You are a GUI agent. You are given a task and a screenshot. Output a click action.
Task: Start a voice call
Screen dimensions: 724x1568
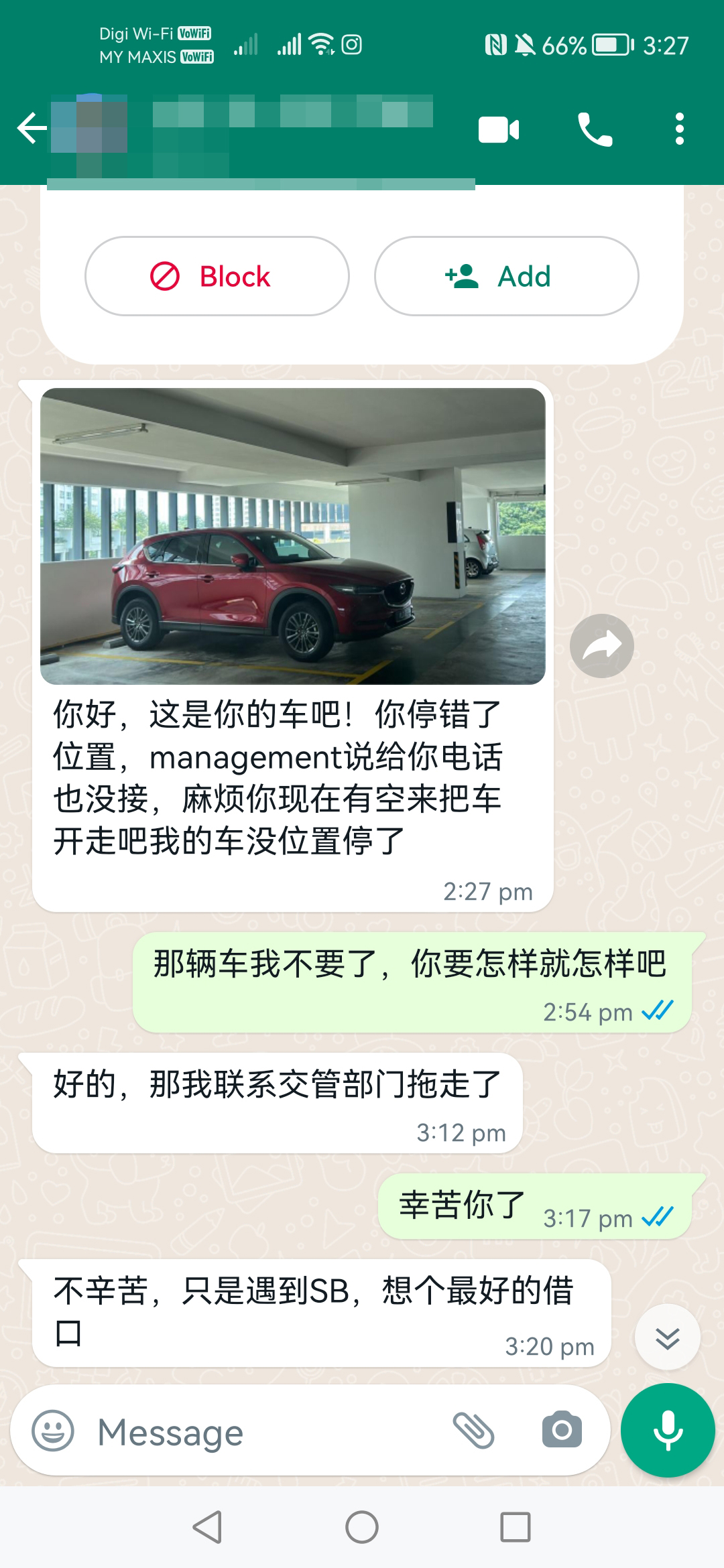coord(595,129)
